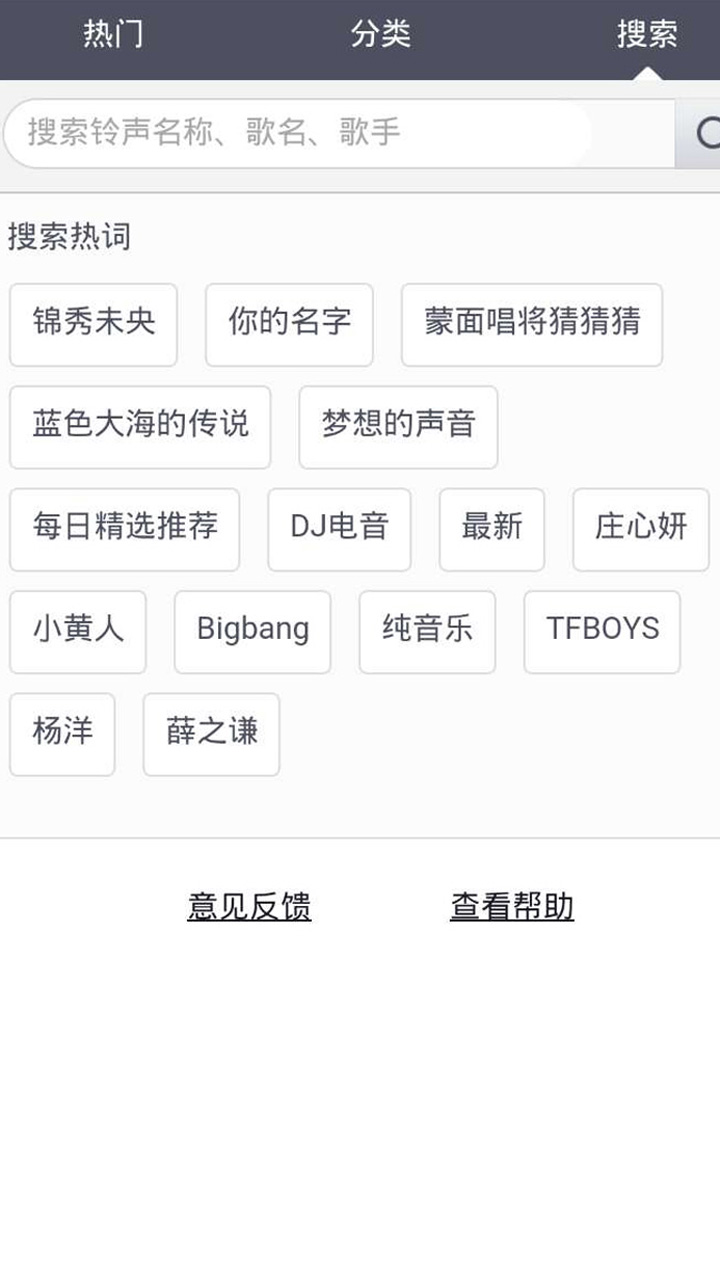This screenshot has width=720, height=1280.
Task: Search for 小黄人 ringtones
Action: (78, 632)
